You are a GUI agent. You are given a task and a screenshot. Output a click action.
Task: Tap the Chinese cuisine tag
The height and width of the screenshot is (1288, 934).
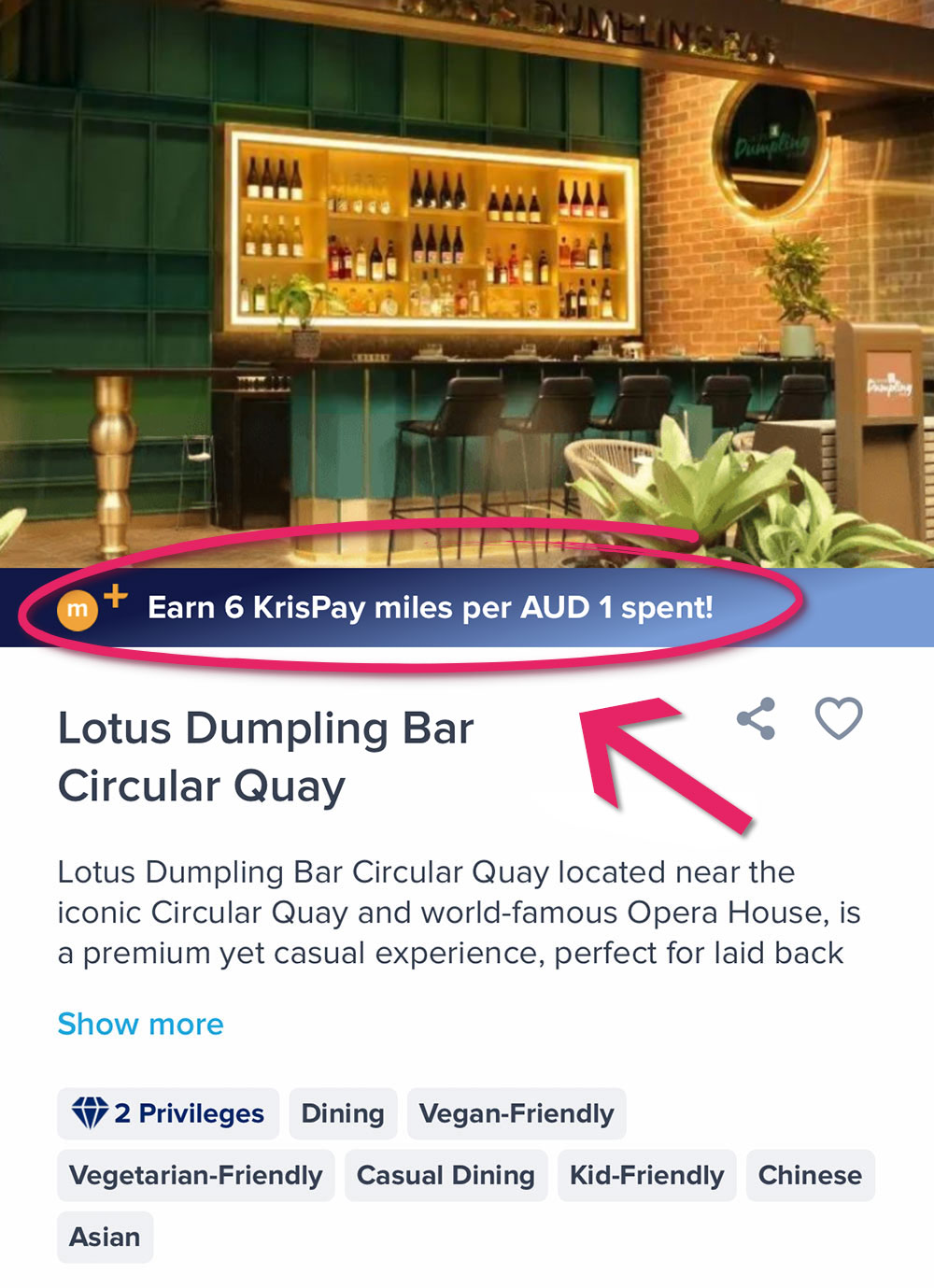tap(810, 1175)
